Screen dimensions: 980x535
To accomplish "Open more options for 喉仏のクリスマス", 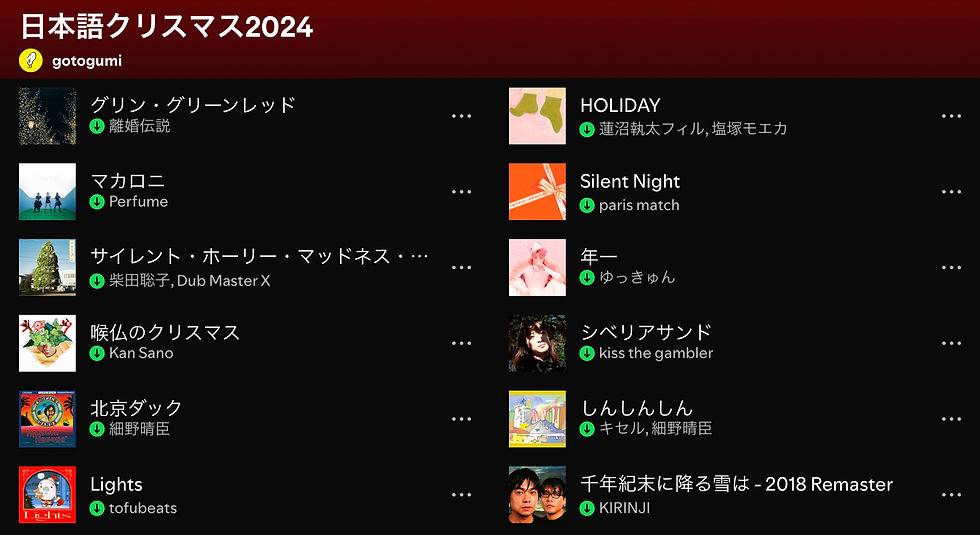I will click(x=461, y=343).
